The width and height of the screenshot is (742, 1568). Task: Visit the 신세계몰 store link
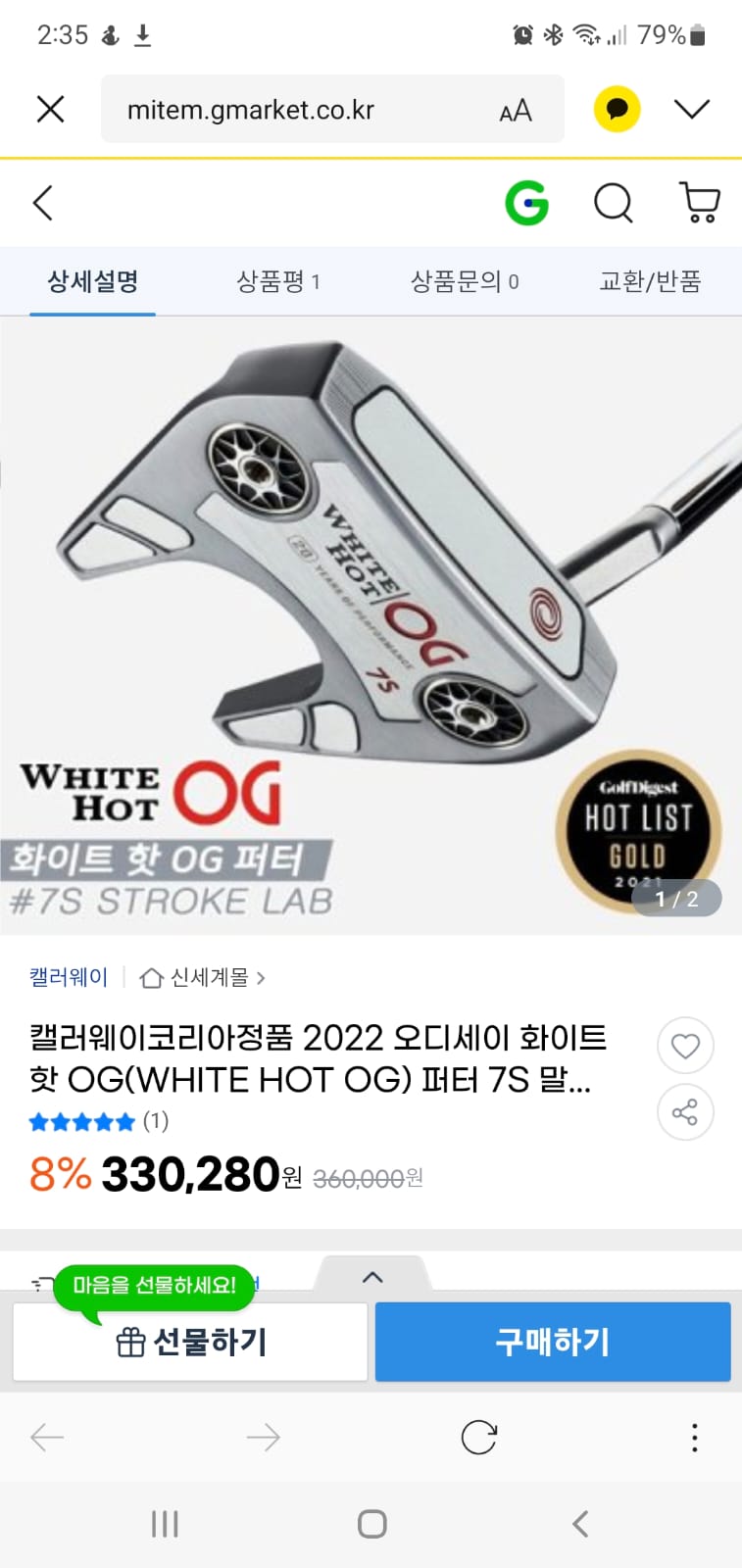click(203, 977)
